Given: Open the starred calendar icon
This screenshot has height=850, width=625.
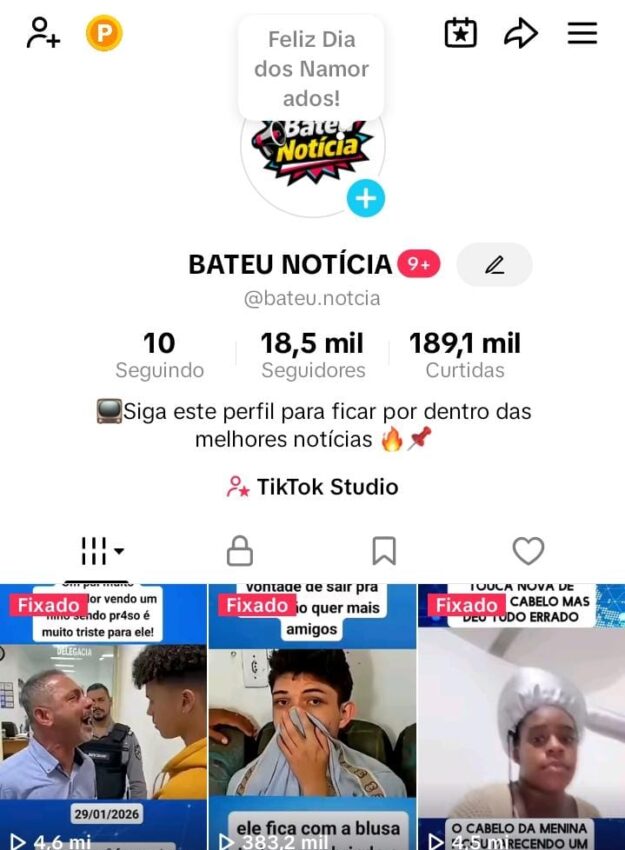Looking at the screenshot, I should click(460, 33).
